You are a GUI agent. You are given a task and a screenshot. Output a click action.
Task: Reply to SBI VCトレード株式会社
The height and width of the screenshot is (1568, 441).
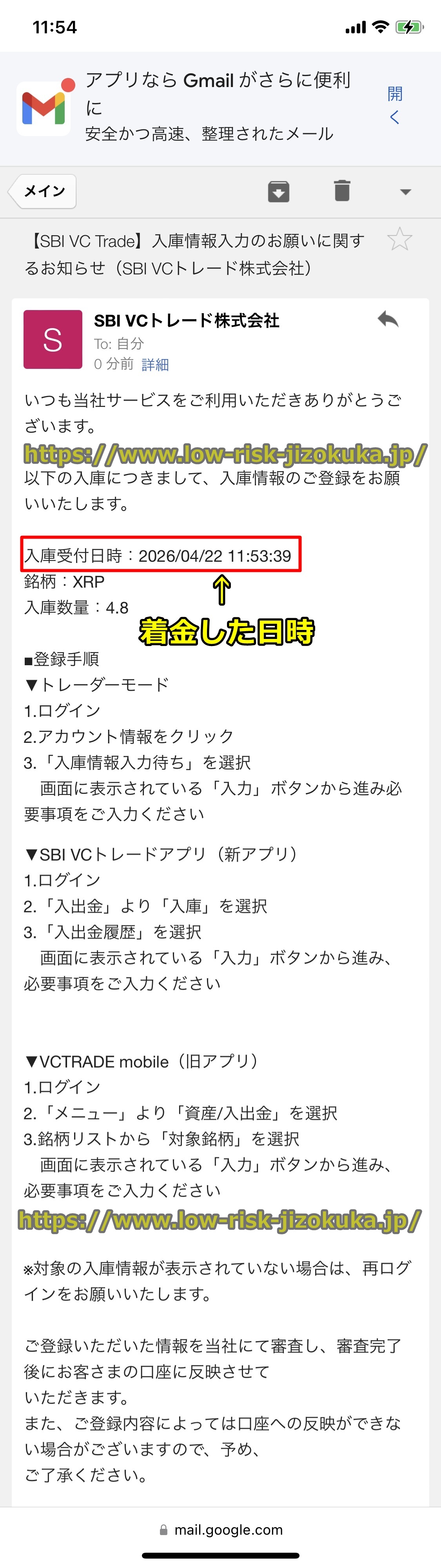click(x=387, y=319)
